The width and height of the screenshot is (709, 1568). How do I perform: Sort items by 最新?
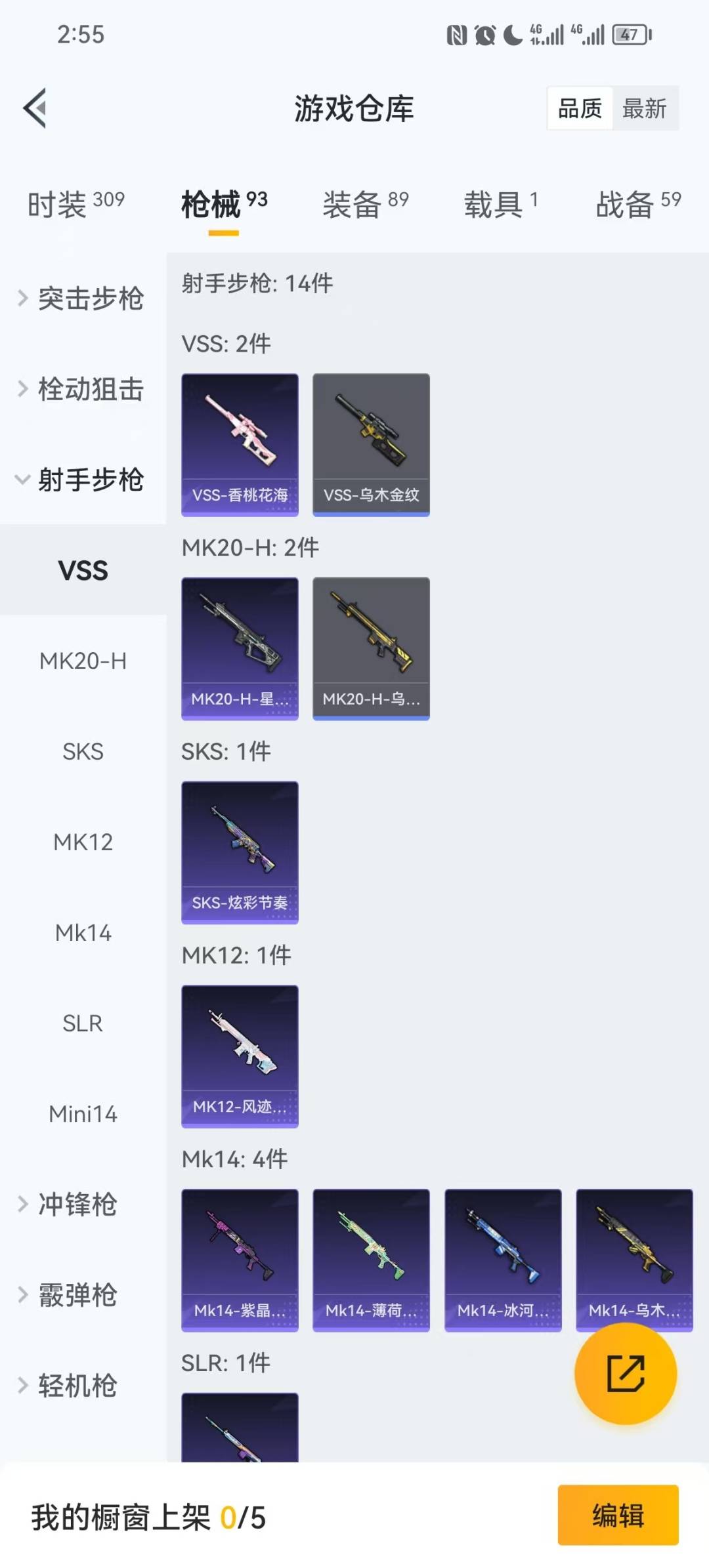tap(644, 108)
